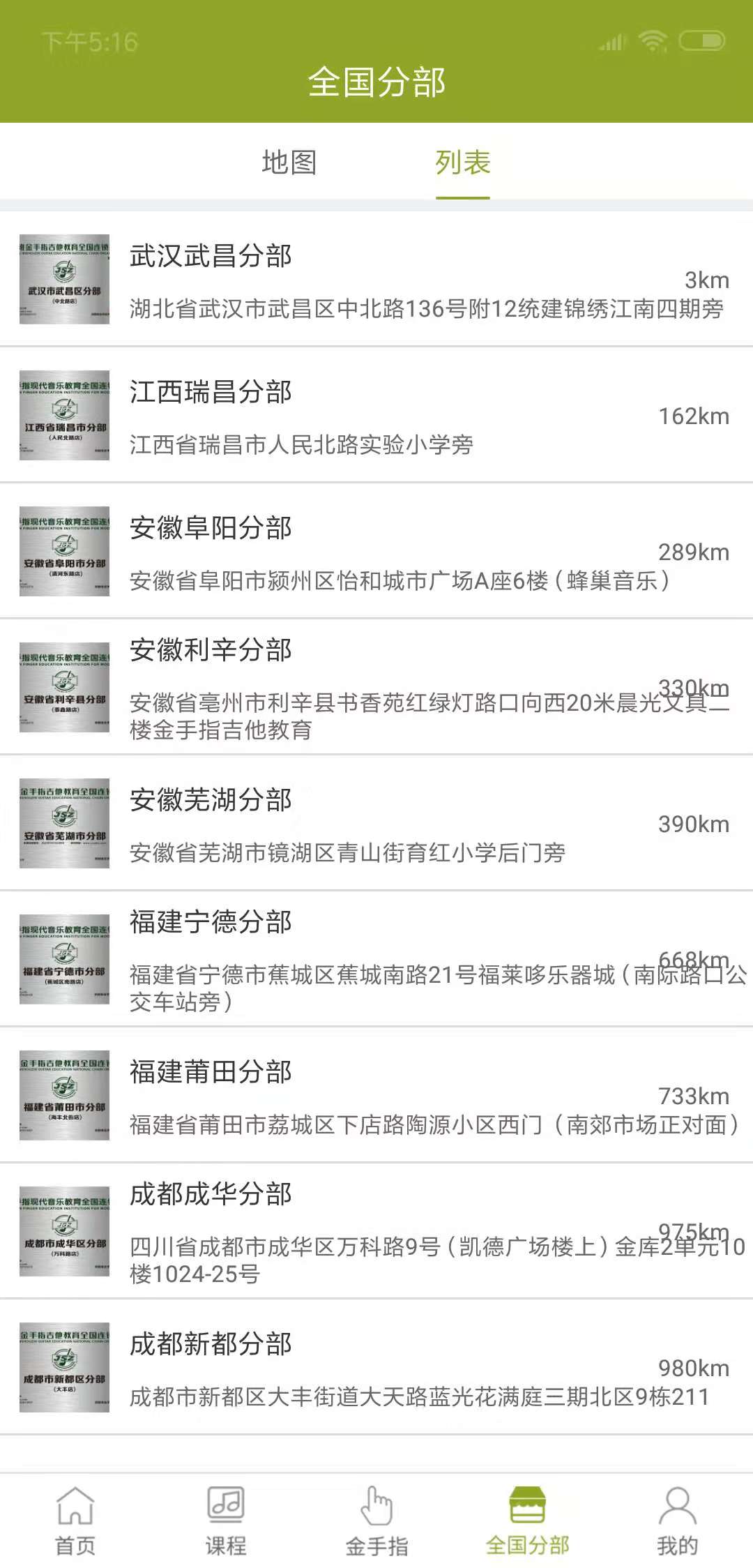Open the 福建莆田分部 entry
Screen dimensions: 753x1568
tap(376, 1095)
